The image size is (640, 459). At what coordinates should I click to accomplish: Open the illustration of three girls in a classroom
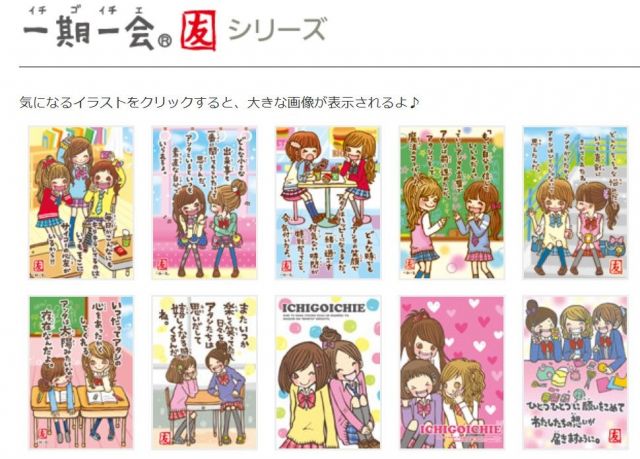click(80, 204)
